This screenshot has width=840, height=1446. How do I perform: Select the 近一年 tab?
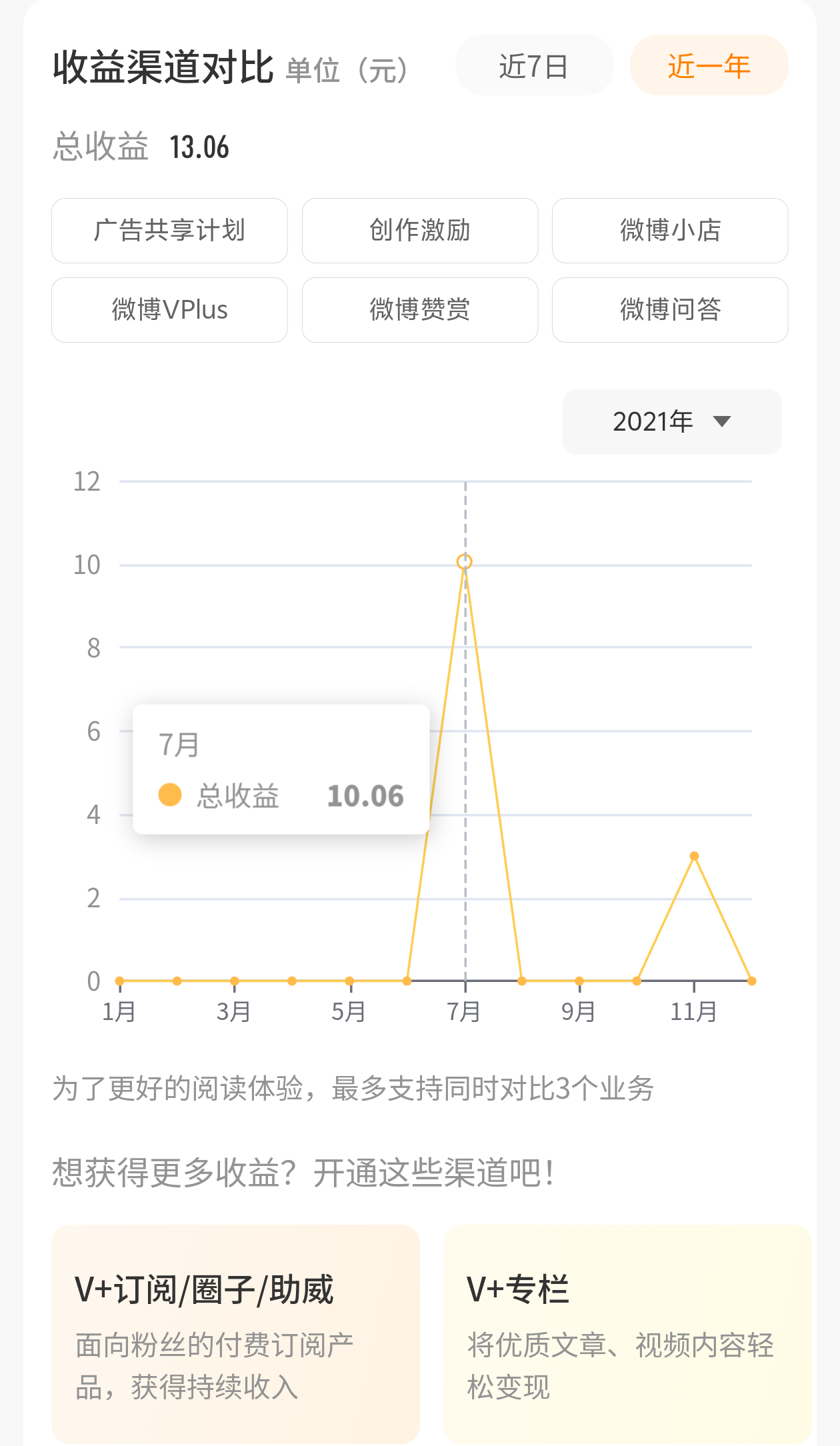[709, 65]
